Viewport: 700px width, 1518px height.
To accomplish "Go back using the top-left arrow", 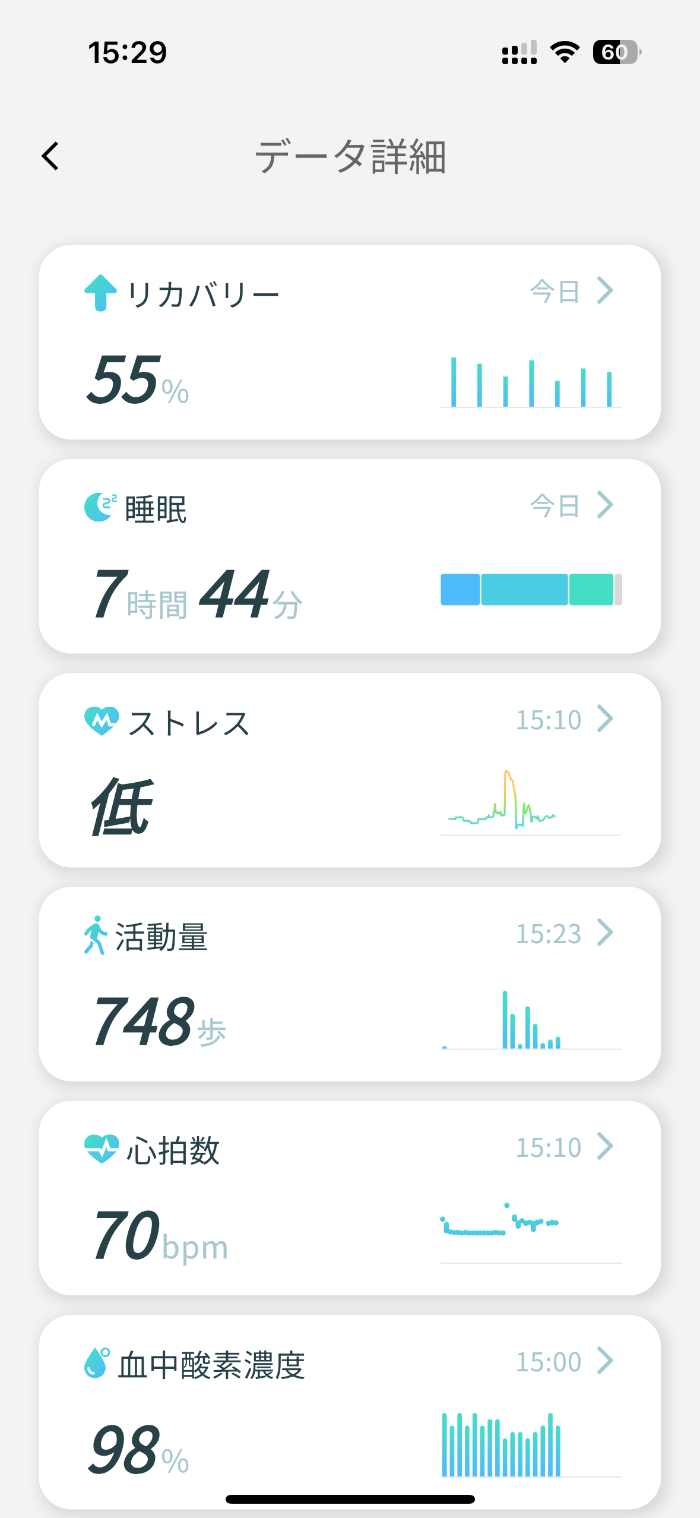I will 51,156.
